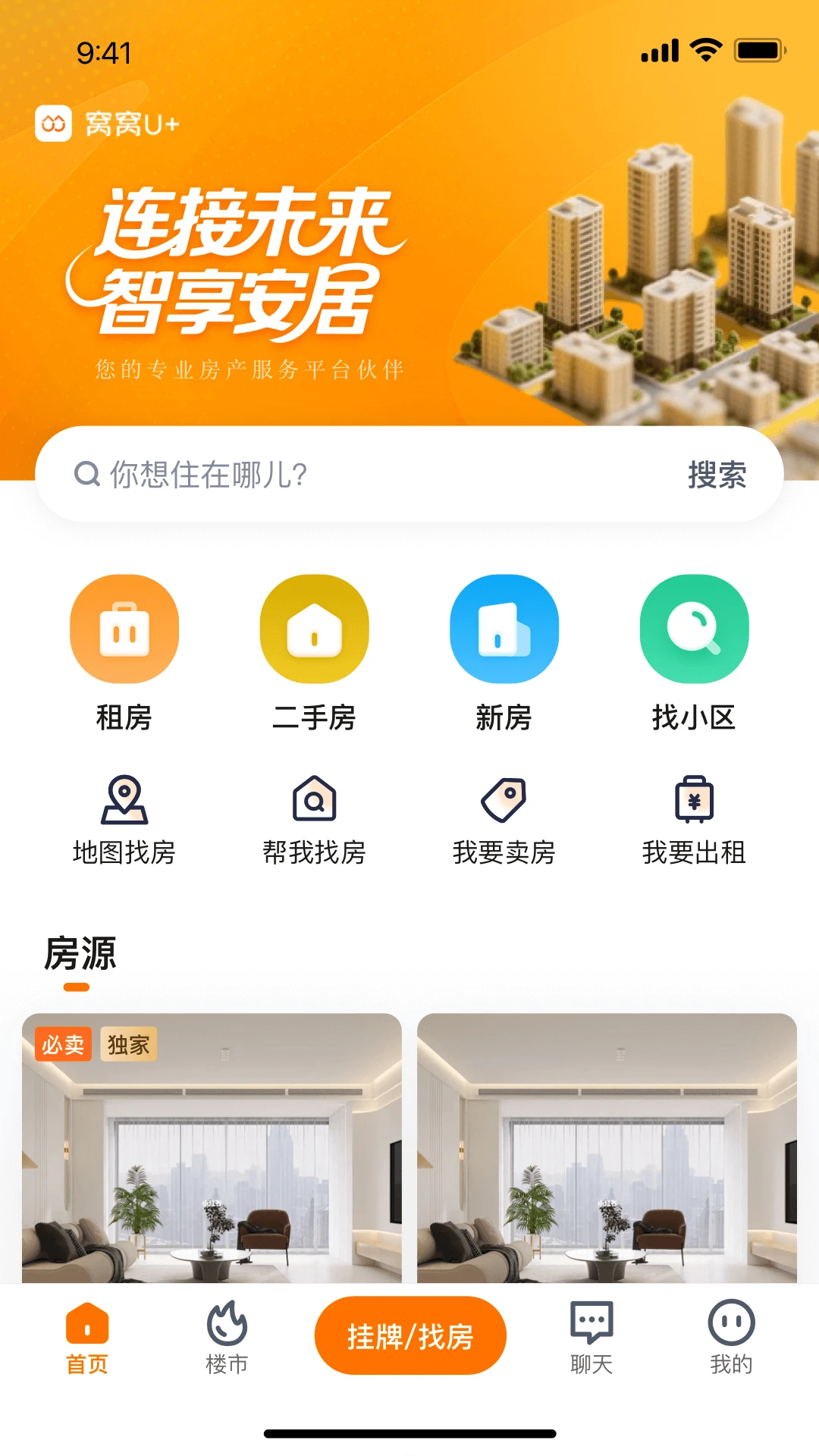
Task: Click the magnifier icon in search bar
Action: click(86, 473)
